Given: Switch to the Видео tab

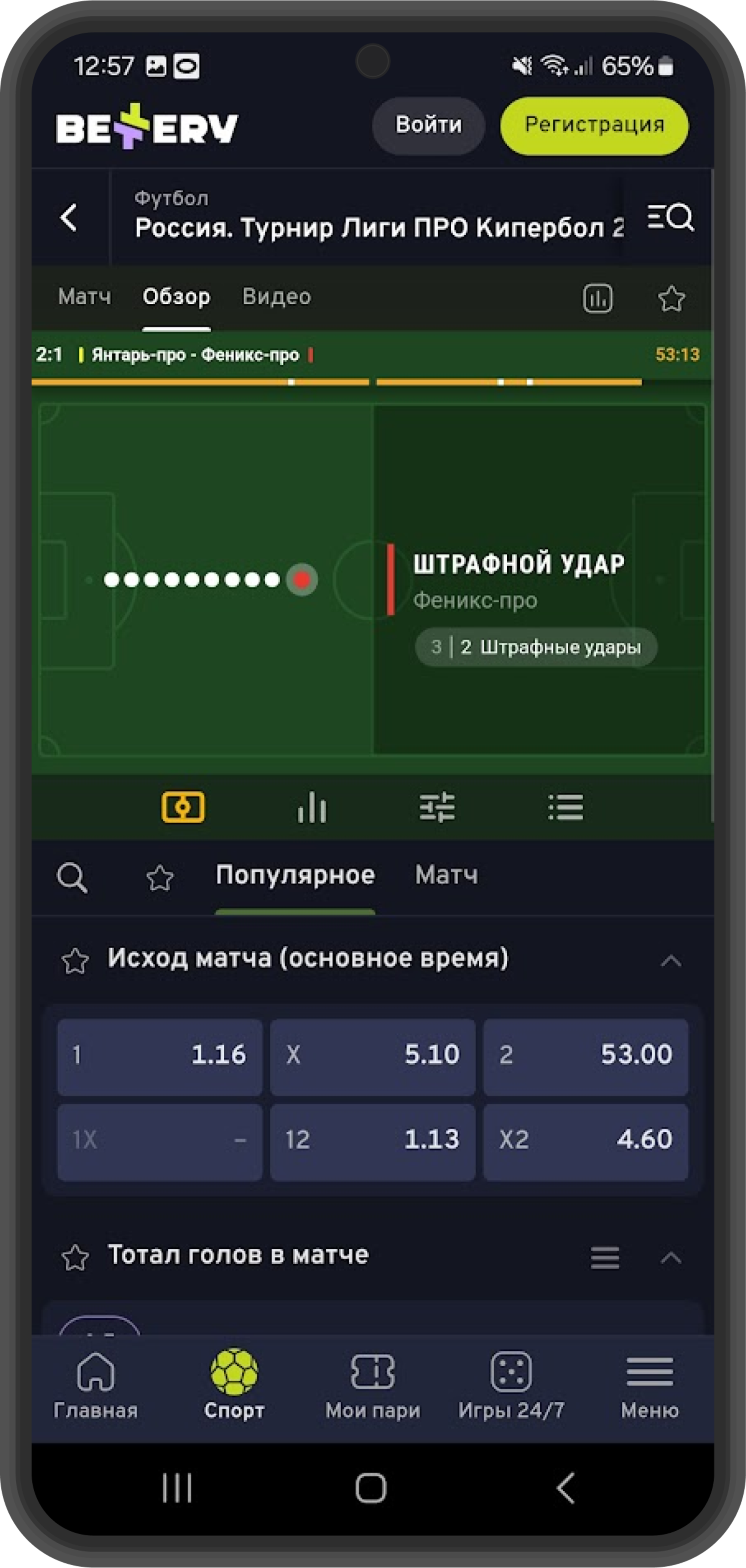Looking at the screenshot, I should point(277,297).
